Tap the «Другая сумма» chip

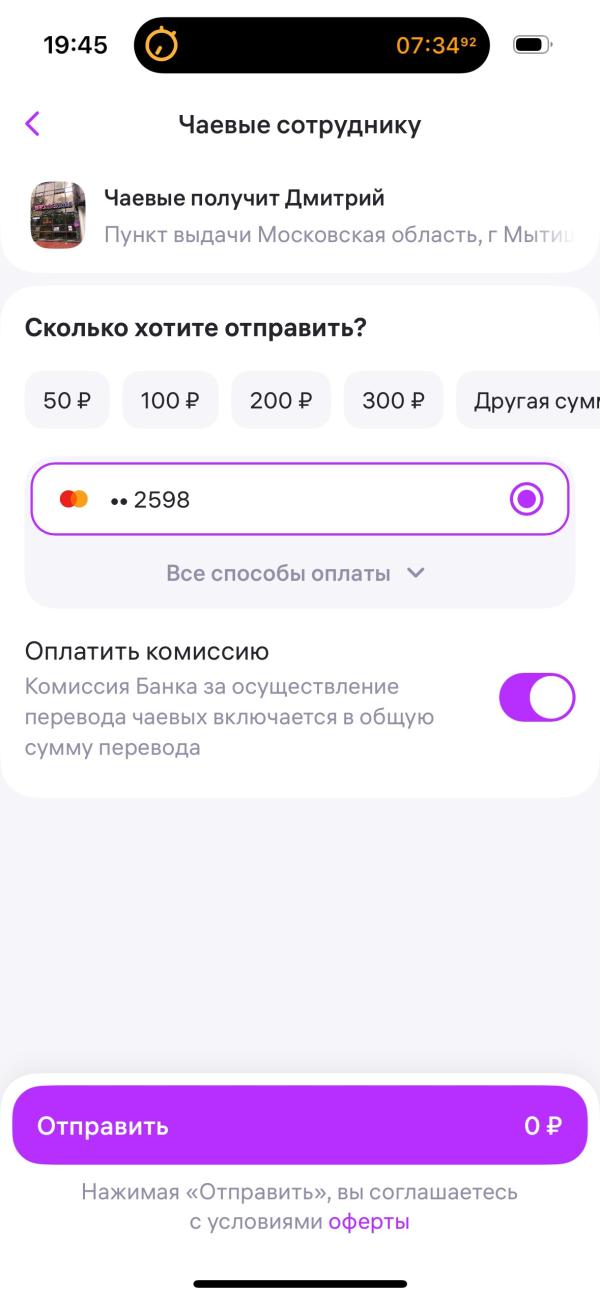[528, 401]
